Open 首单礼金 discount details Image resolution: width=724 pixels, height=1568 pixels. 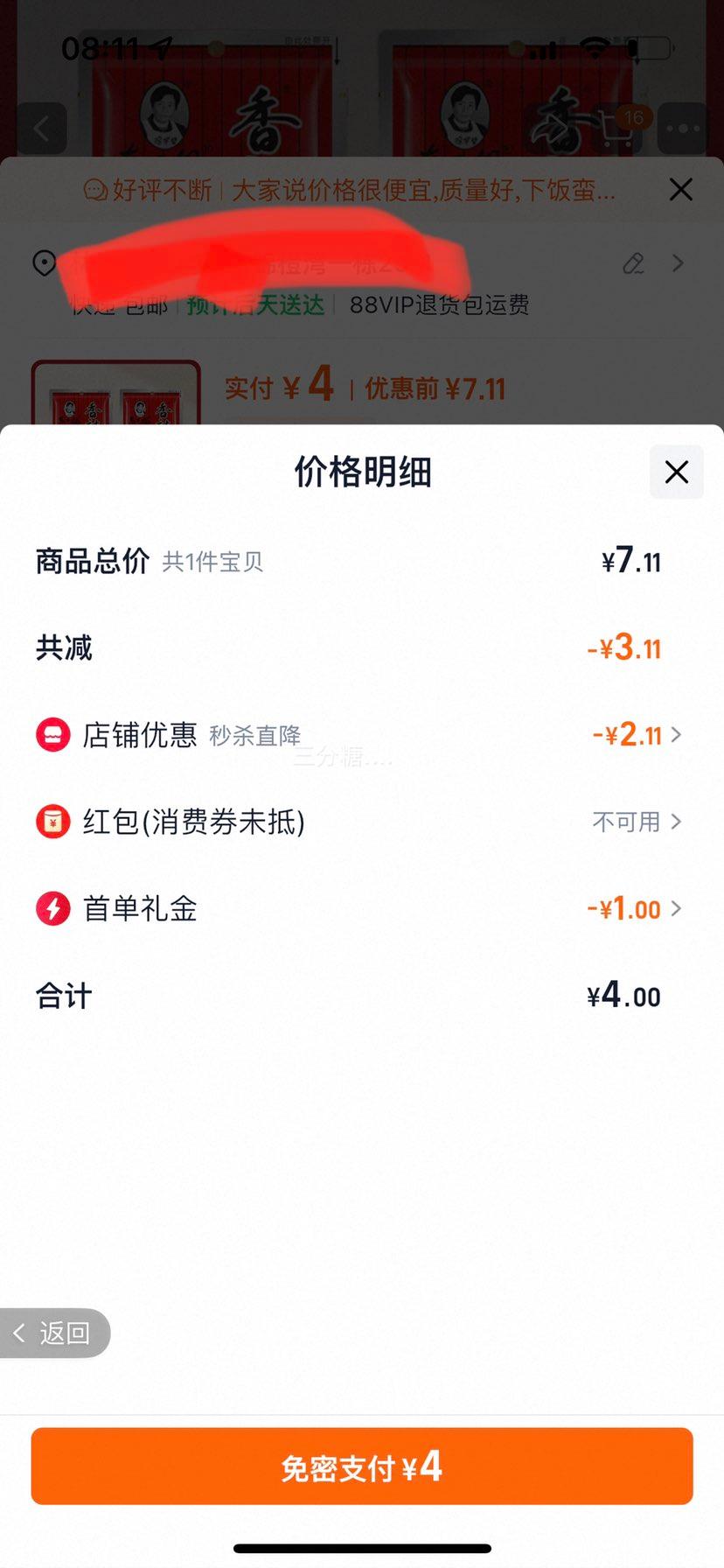pos(635,909)
